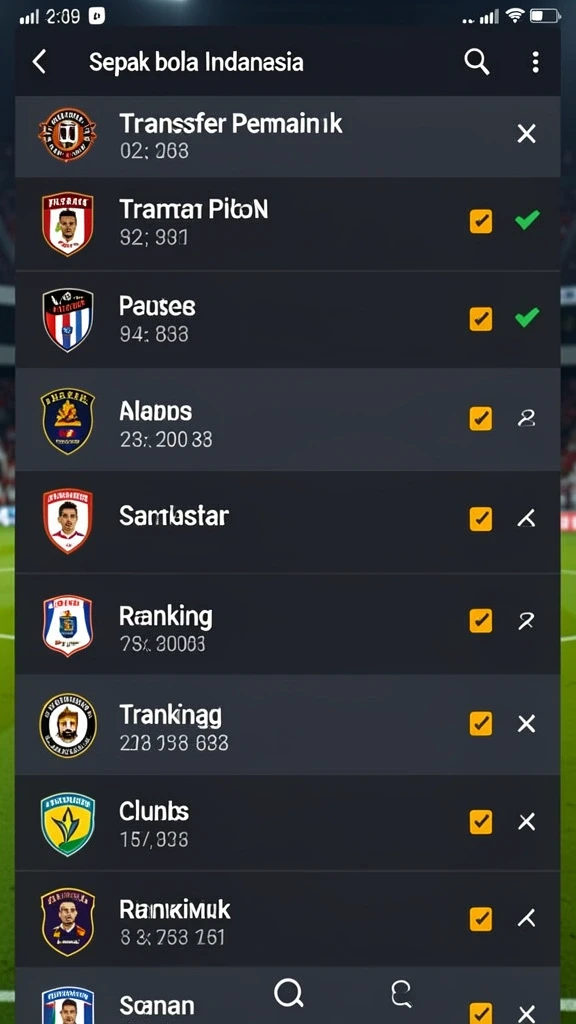Toggle the Trankingg checkbox
This screenshot has width=576, height=1024.
tap(481, 724)
